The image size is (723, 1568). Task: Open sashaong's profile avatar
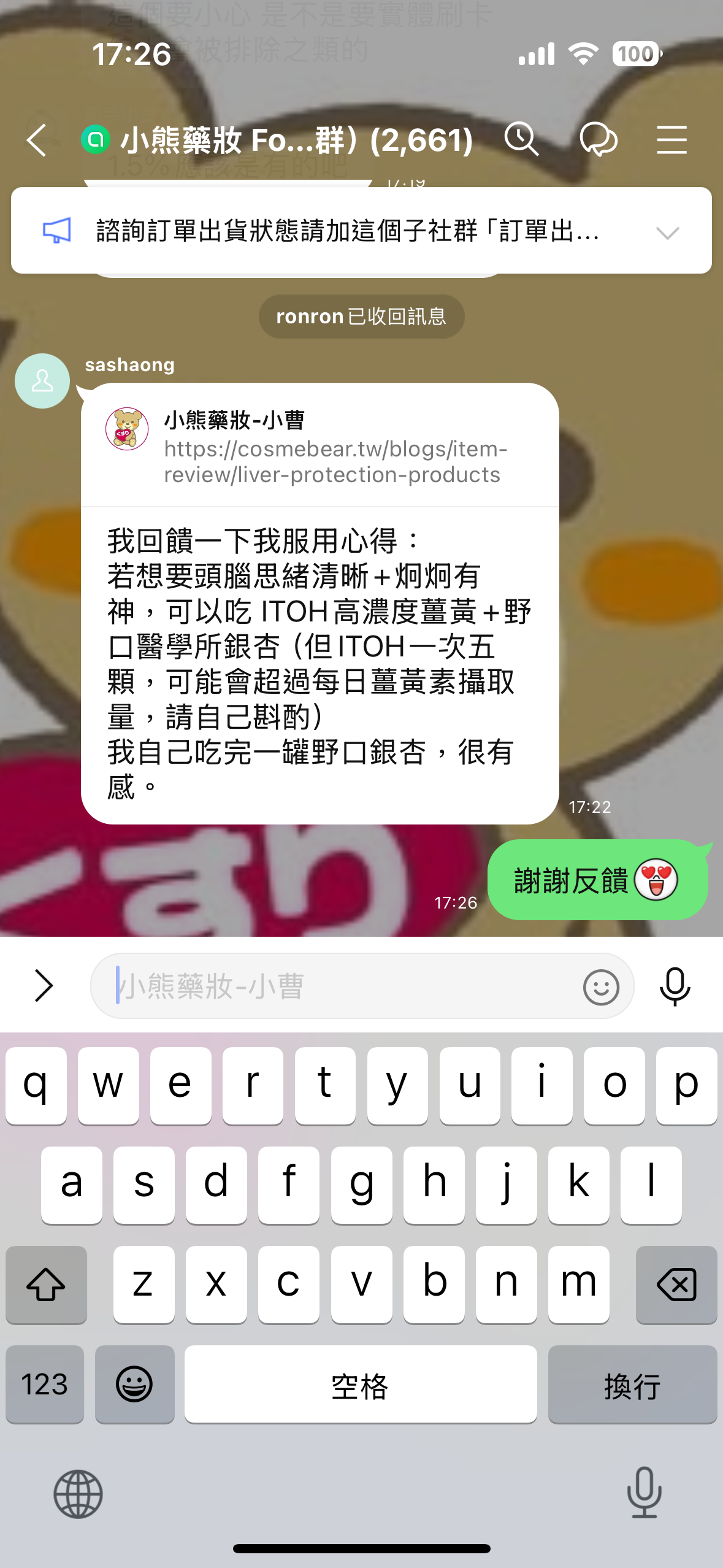click(x=42, y=381)
